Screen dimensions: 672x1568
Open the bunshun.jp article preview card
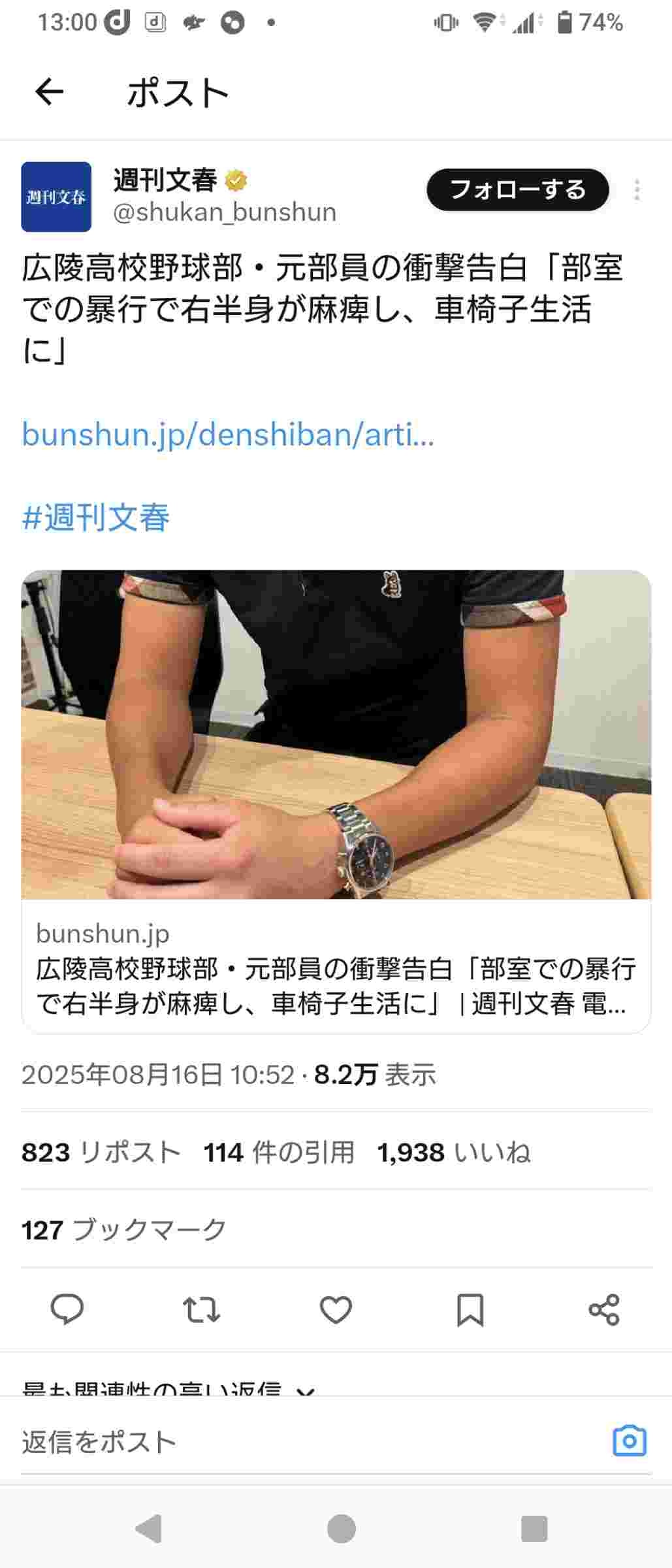tap(336, 800)
